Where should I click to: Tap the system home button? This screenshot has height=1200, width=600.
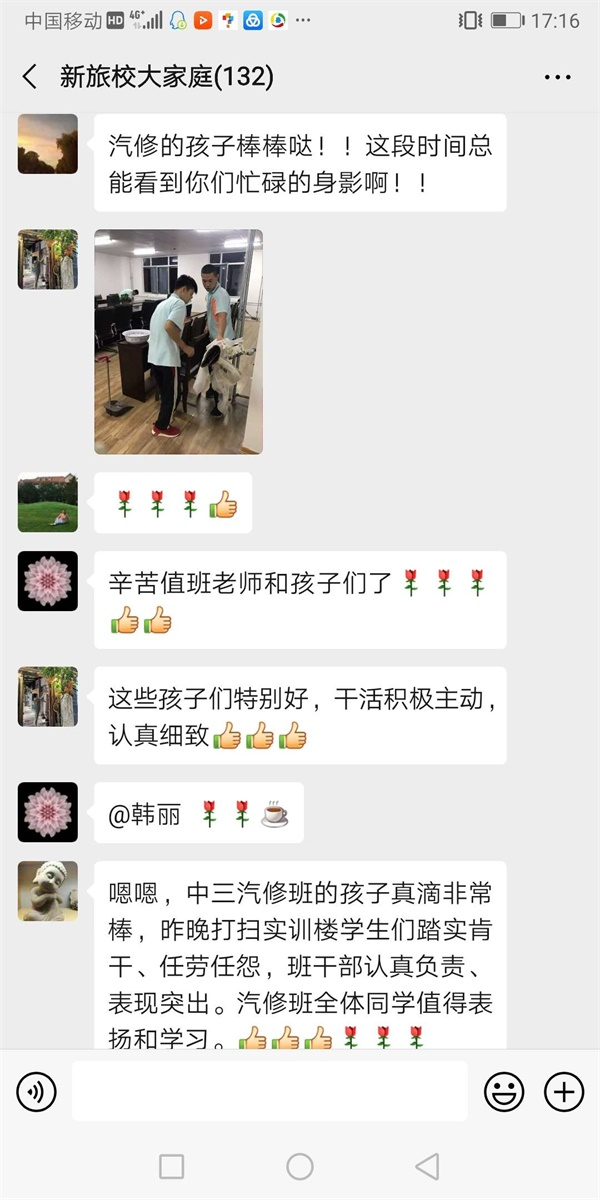300,1166
